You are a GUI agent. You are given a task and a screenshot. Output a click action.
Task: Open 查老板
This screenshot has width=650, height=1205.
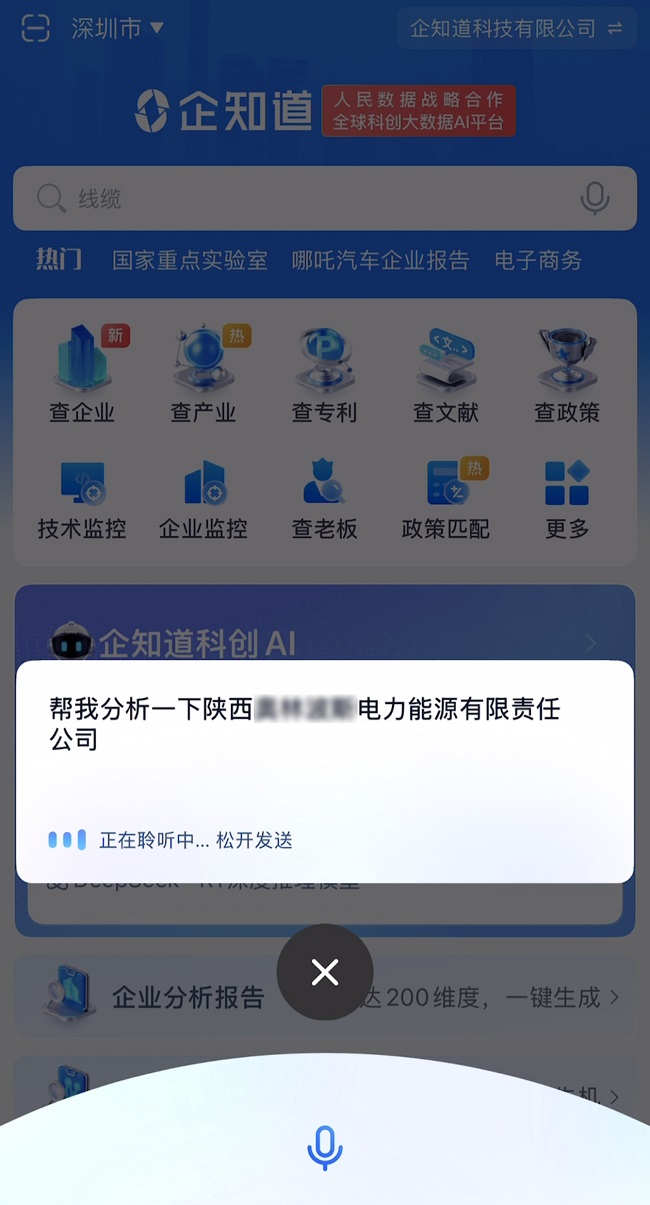tap(324, 500)
